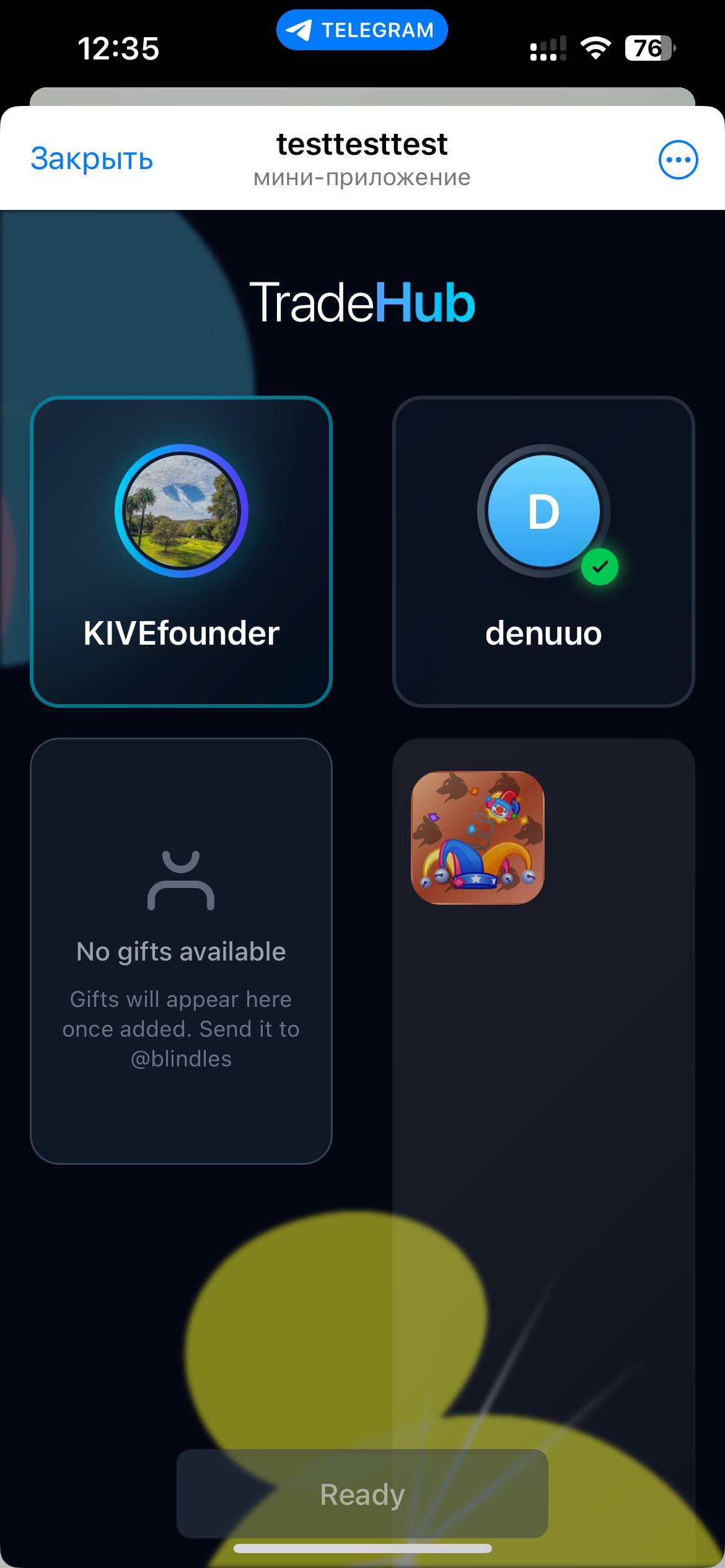Image resolution: width=725 pixels, height=1568 pixels.
Task: Tap the denuuo blue avatar with letter D
Action: click(x=543, y=510)
